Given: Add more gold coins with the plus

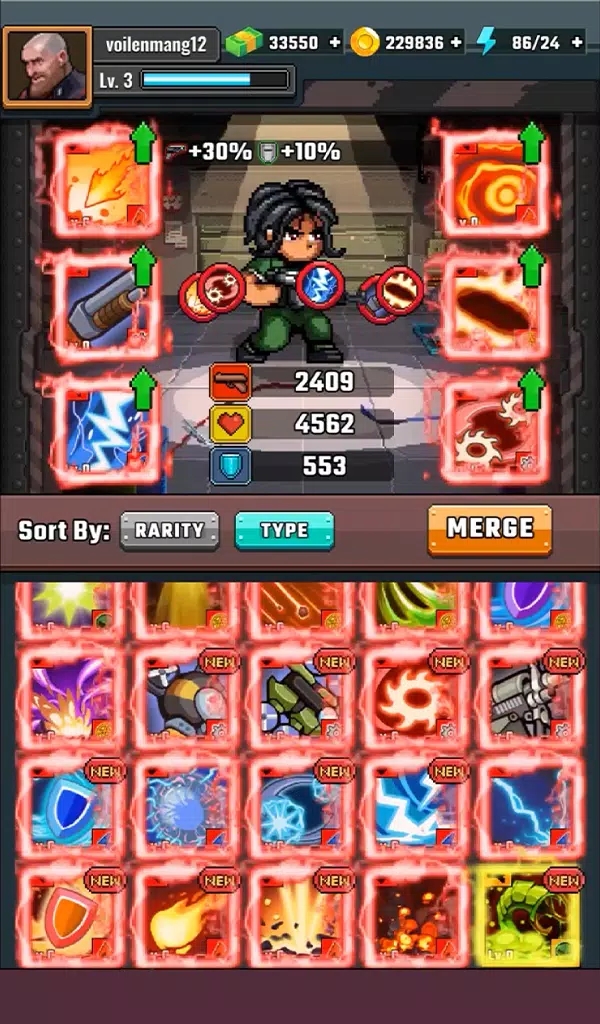Looking at the screenshot, I should [456, 42].
